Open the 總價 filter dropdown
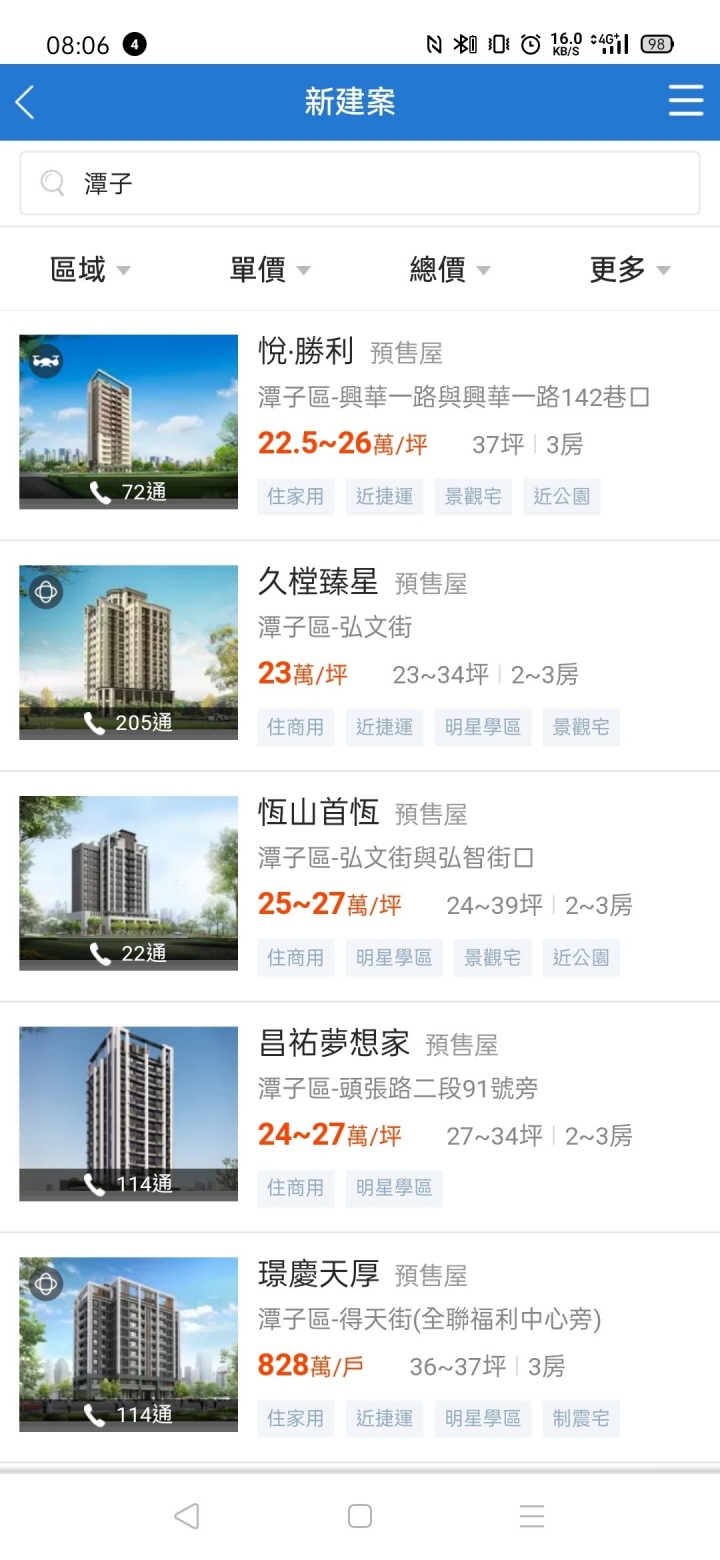The height and width of the screenshot is (1560, 720). pos(450,269)
